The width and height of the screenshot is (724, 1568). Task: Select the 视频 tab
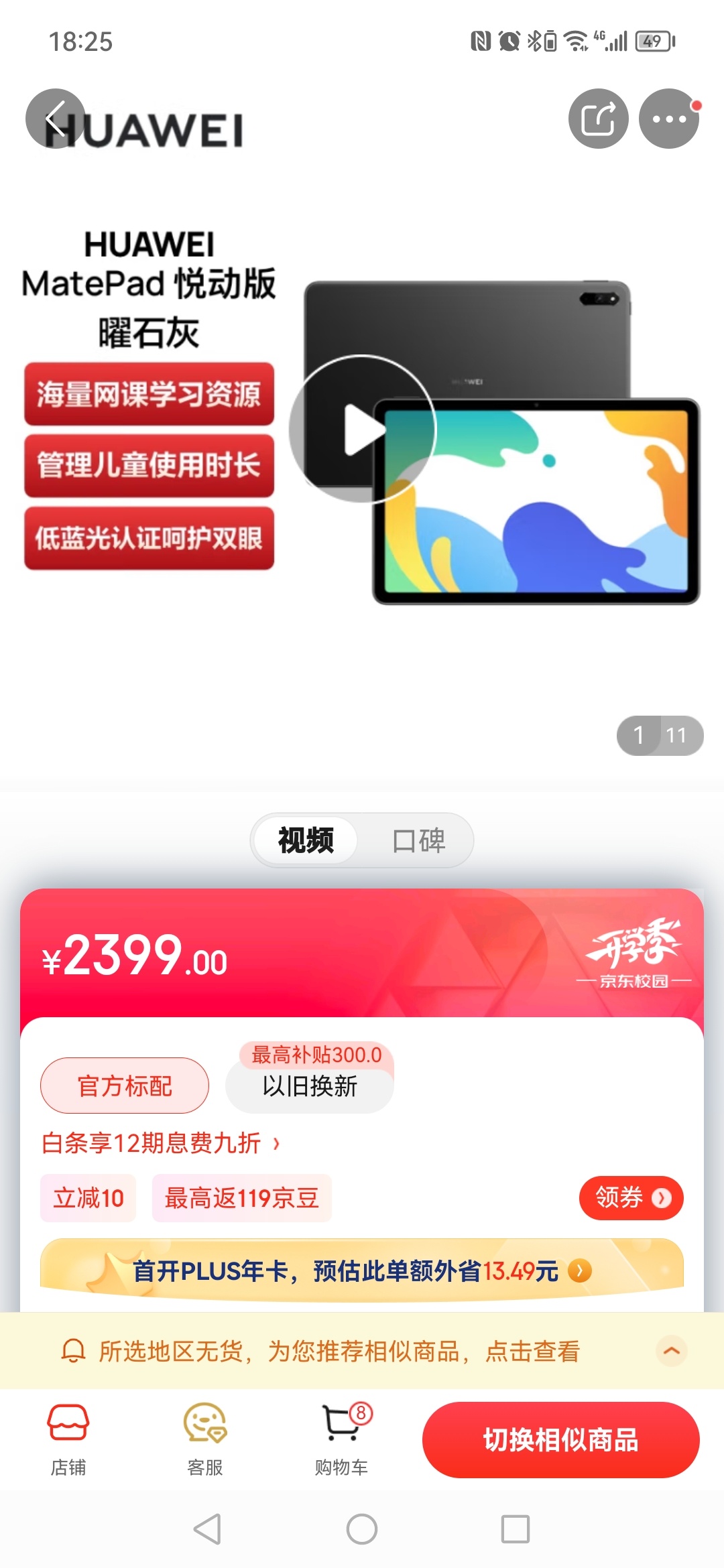click(x=306, y=840)
